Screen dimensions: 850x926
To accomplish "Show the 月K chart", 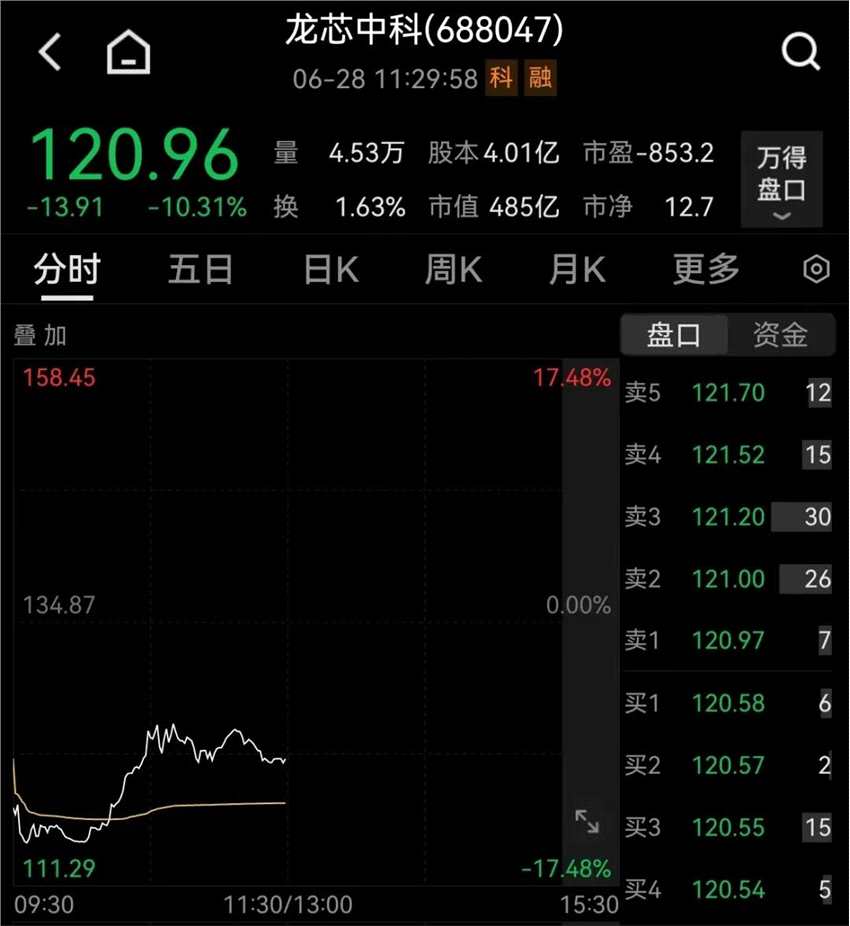I will (577, 269).
